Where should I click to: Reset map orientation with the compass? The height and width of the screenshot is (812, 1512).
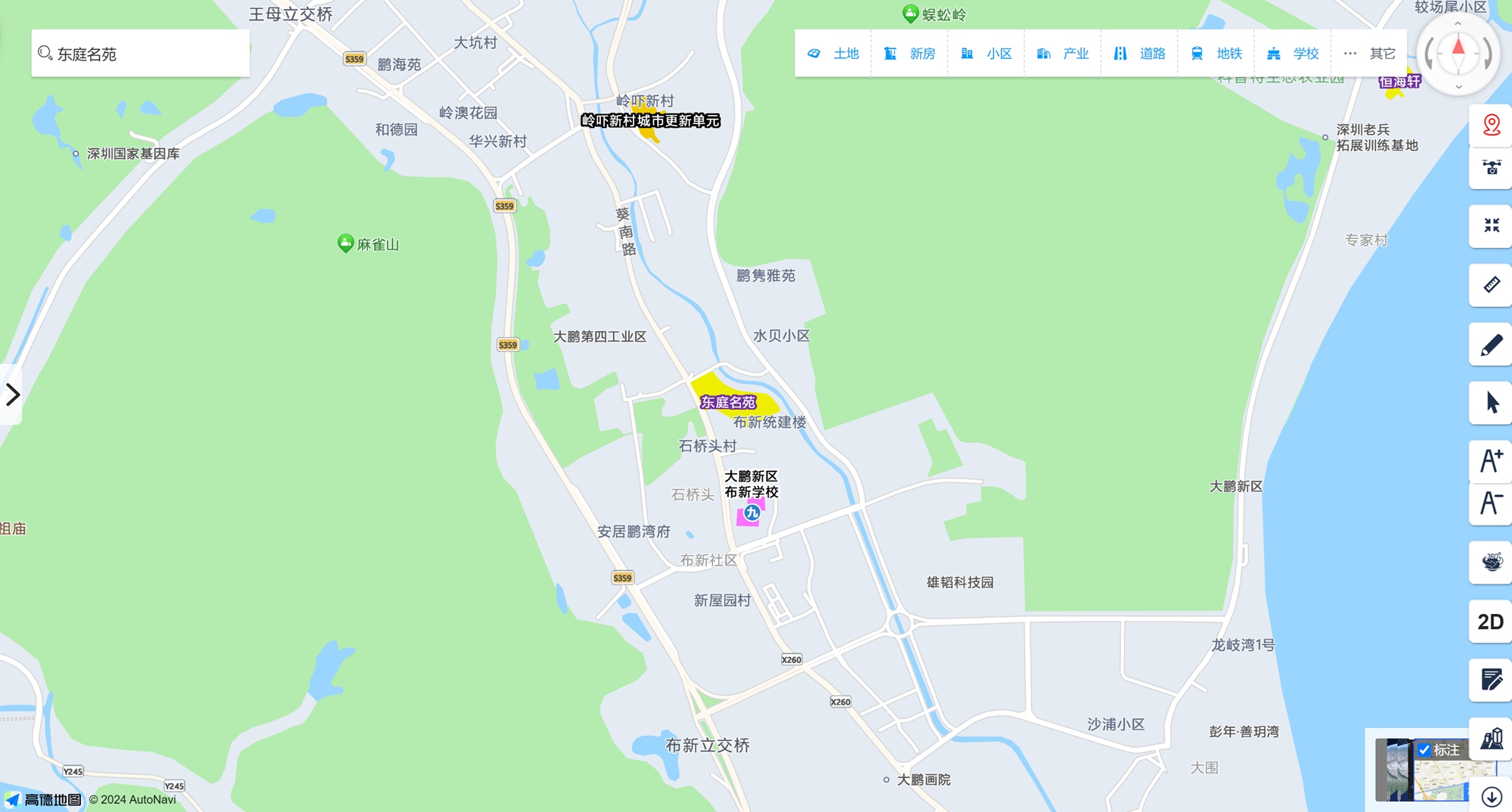pos(1458,53)
